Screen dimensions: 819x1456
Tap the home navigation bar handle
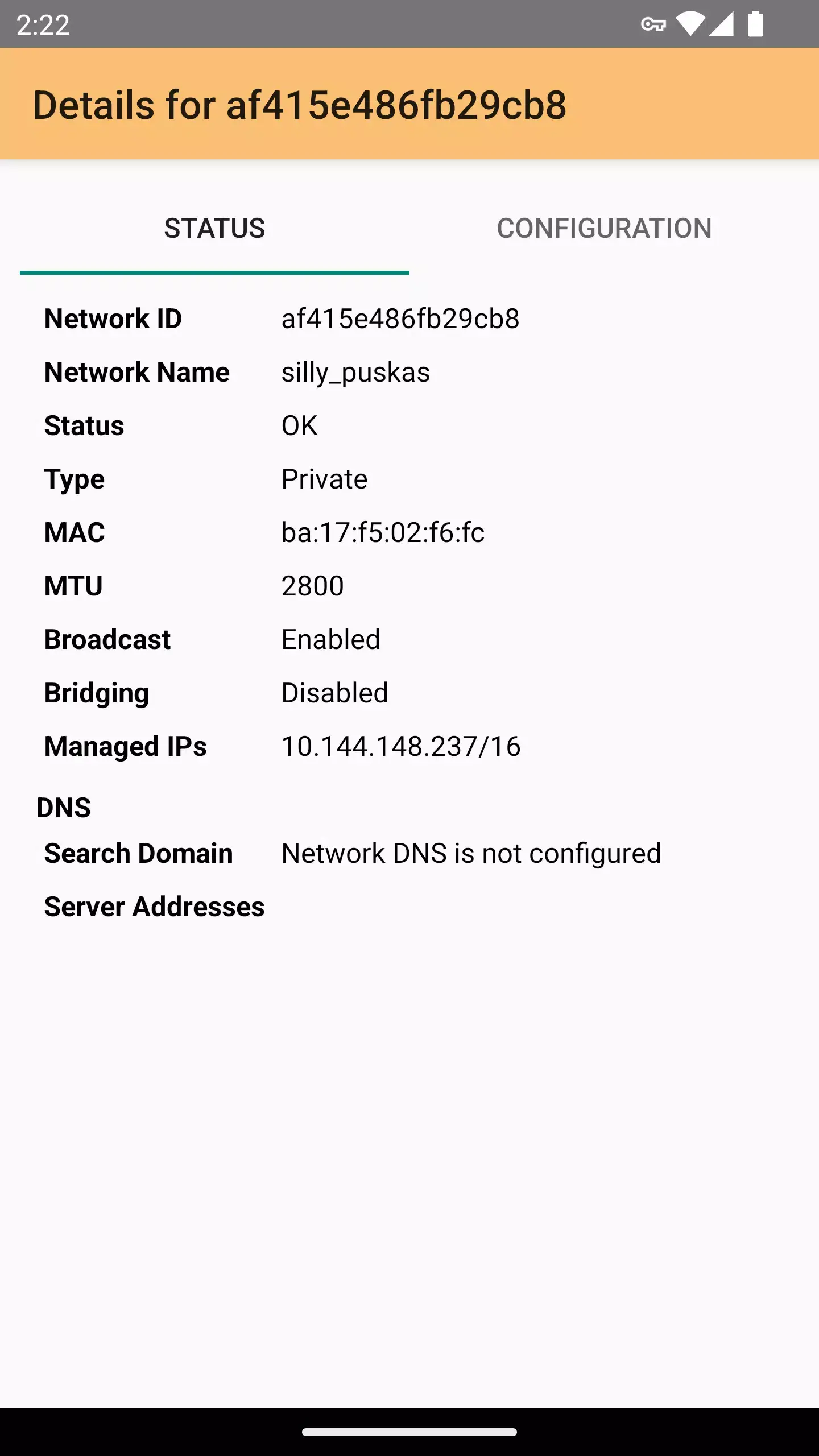pyautogui.click(x=409, y=1431)
